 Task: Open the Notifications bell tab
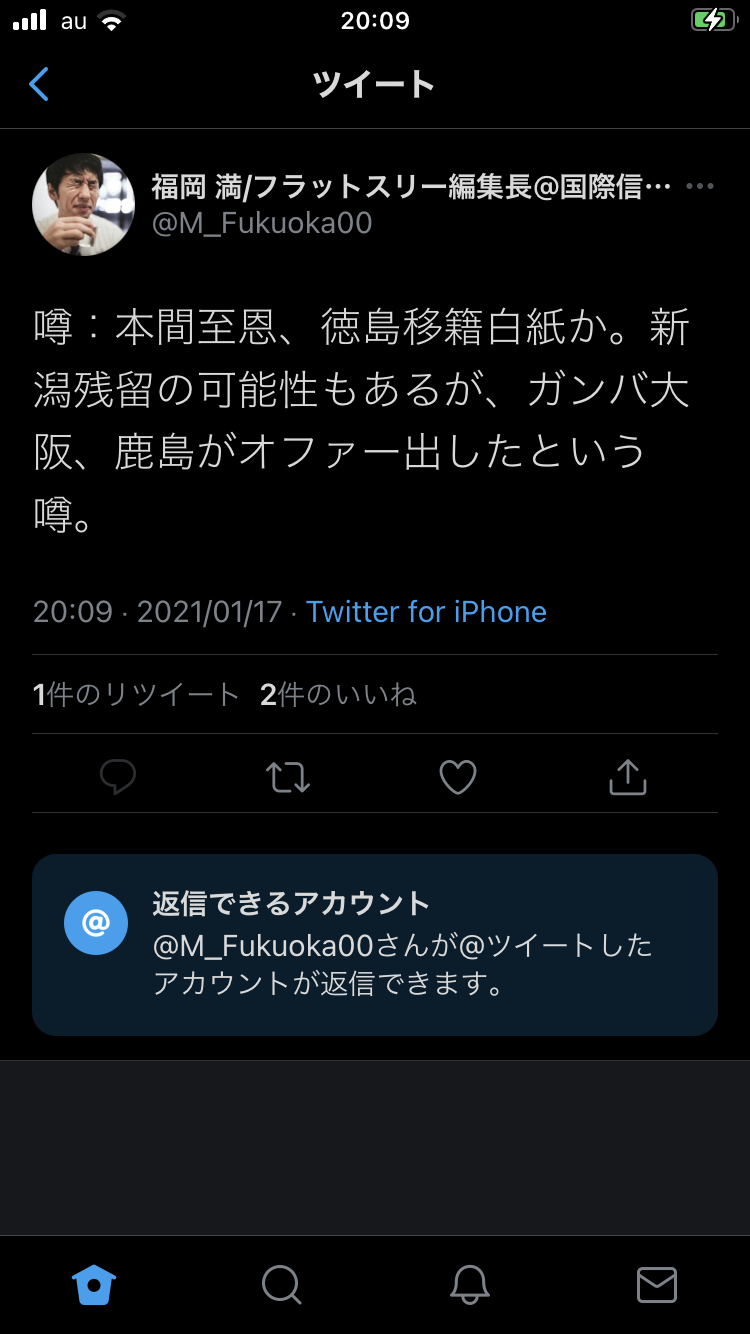pos(469,1284)
